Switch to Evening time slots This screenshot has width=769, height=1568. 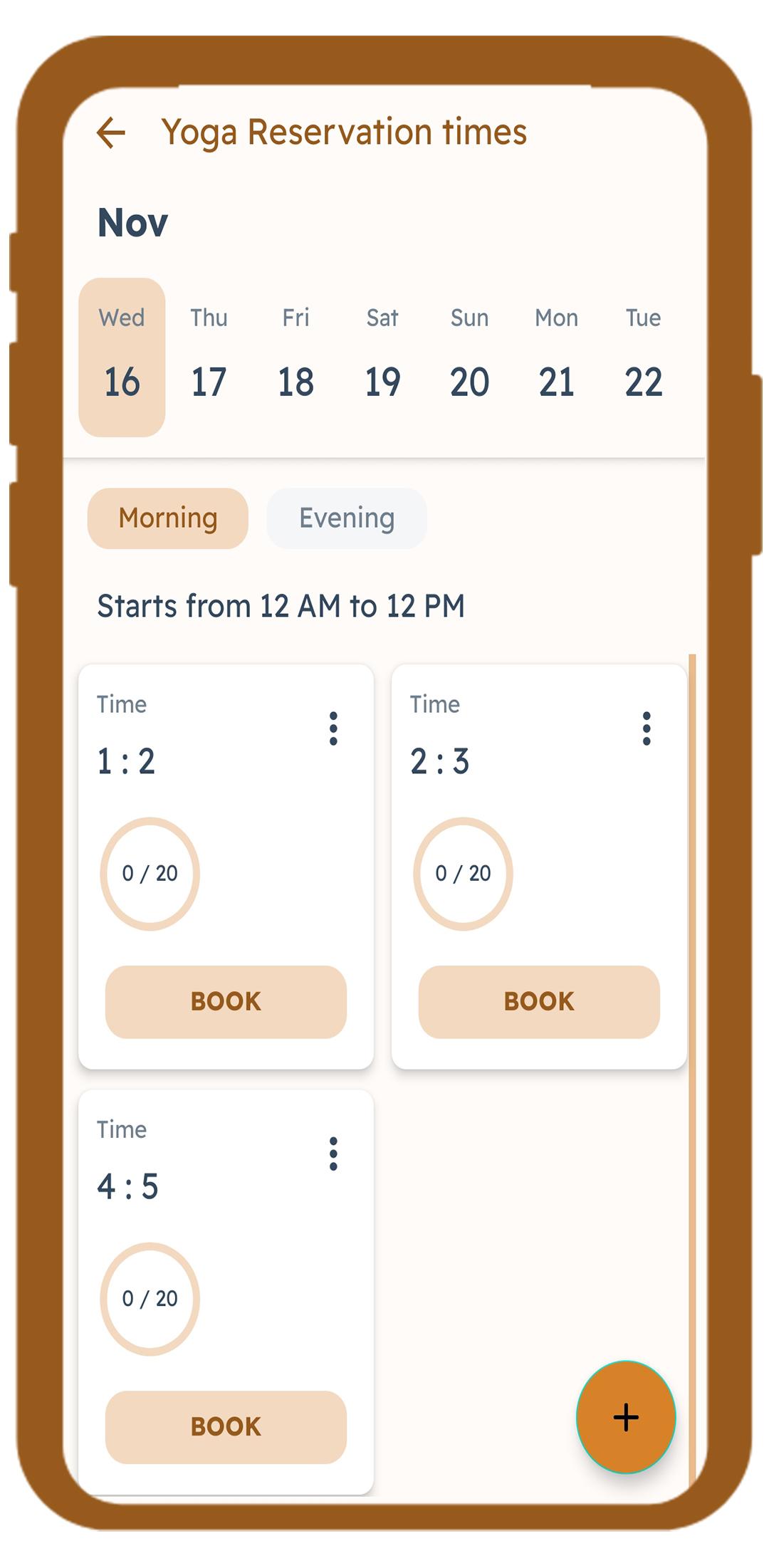click(347, 518)
